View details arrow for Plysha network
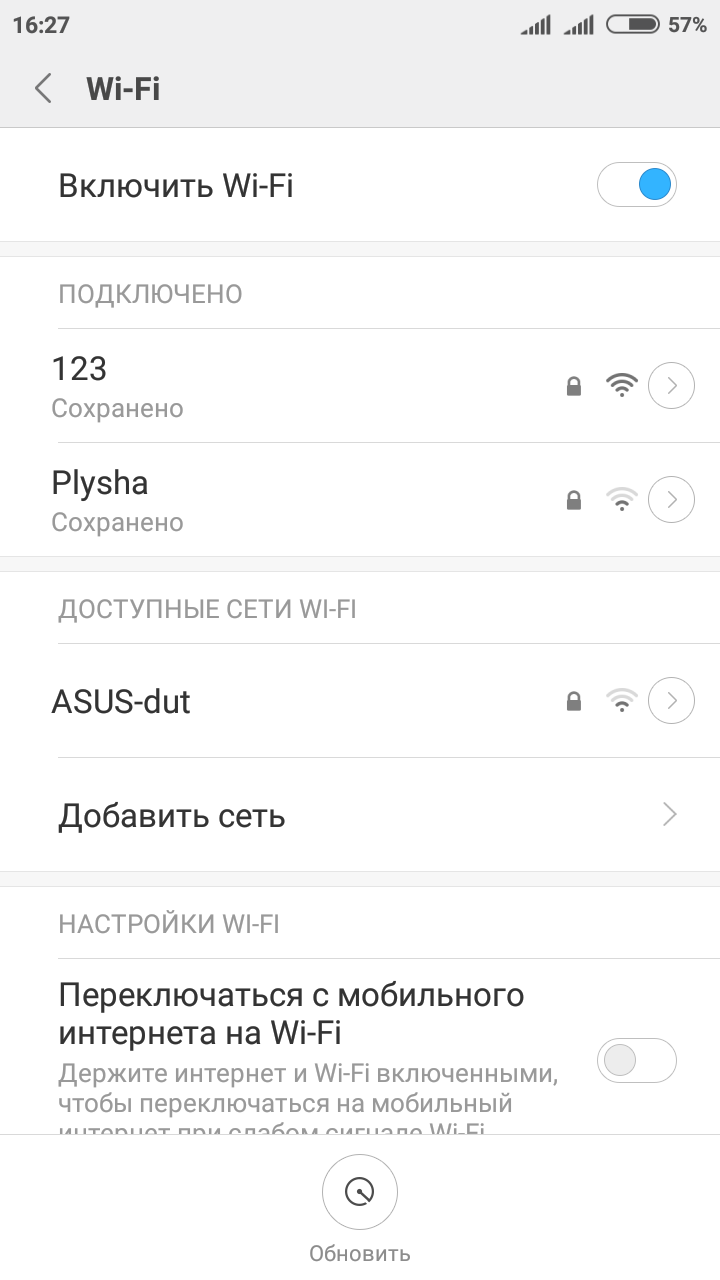Viewport: 720px width, 1280px height. (x=671, y=500)
